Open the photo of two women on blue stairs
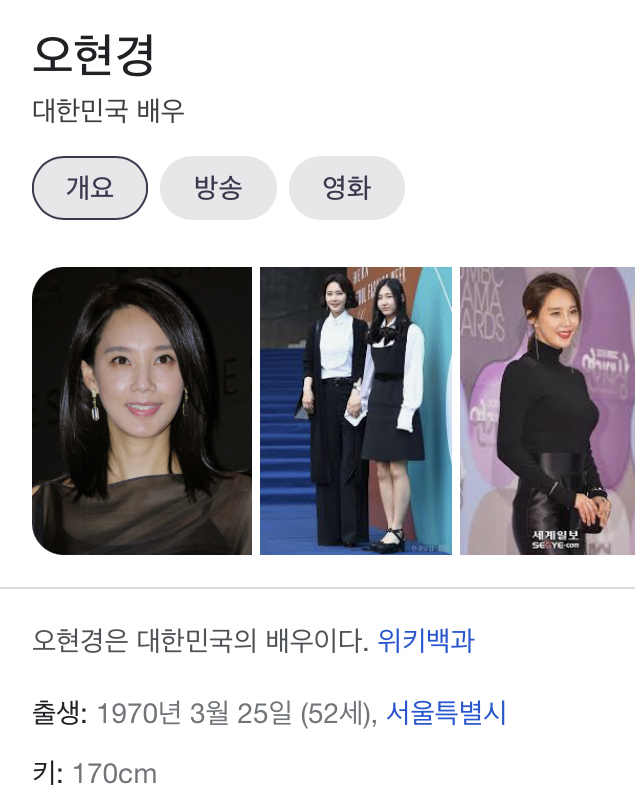The width and height of the screenshot is (635, 804). click(x=356, y=411)
